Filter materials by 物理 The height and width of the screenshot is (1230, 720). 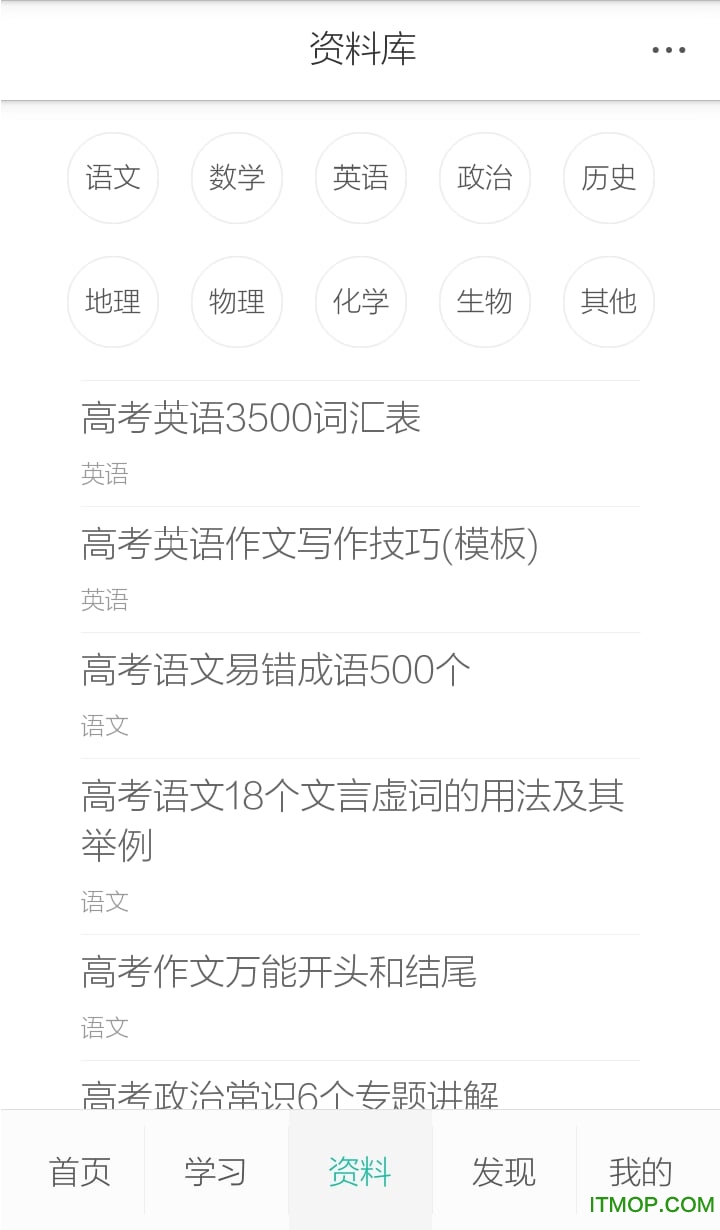point(237,301)
